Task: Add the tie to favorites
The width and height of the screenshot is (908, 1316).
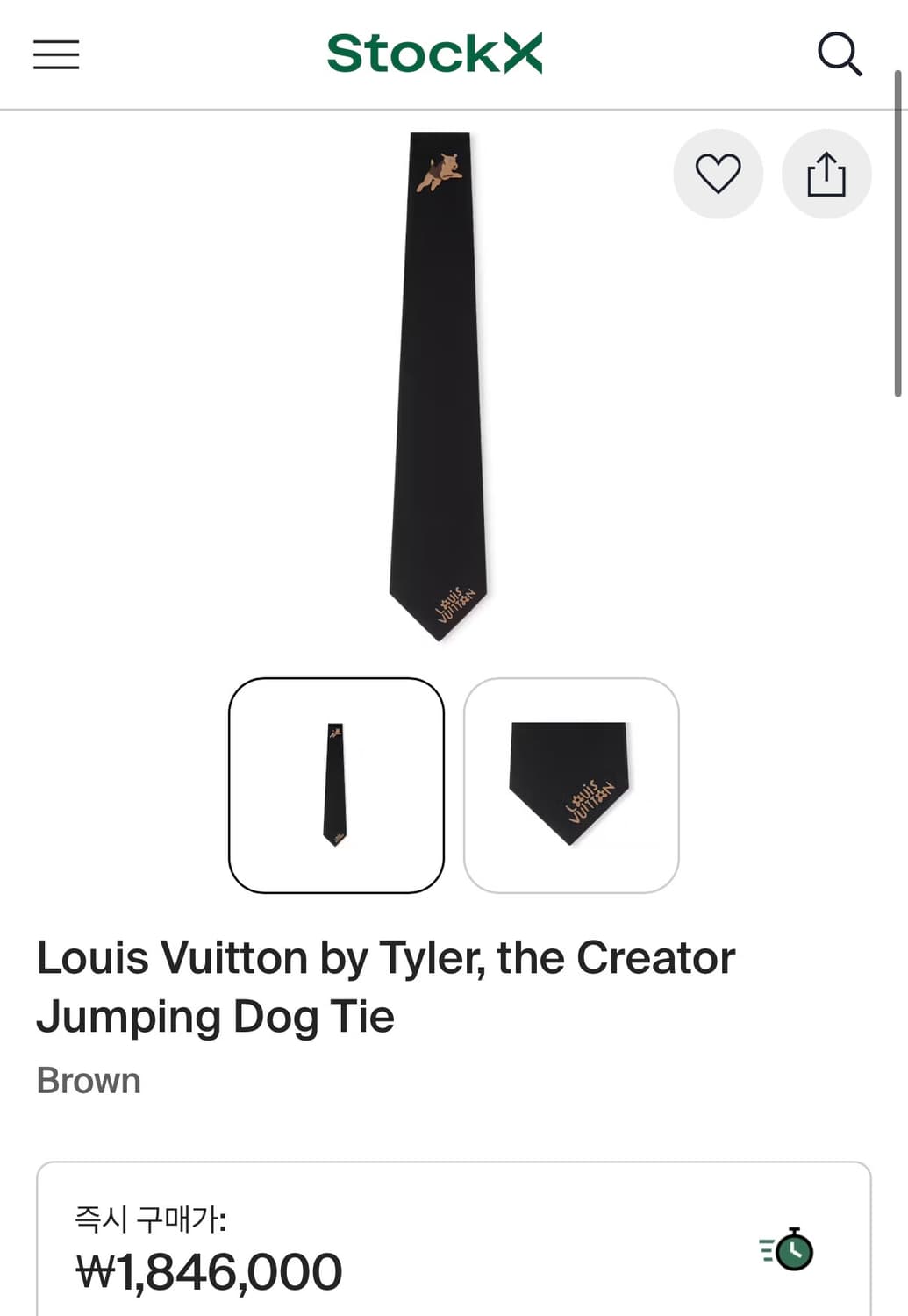Action: click(x=718, y=174)
